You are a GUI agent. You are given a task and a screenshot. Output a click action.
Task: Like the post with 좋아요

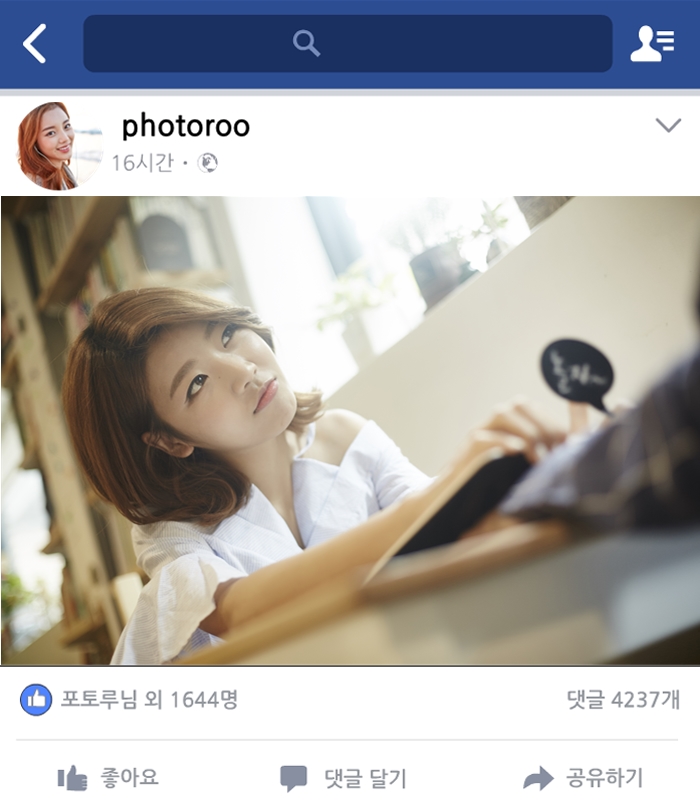[108, 777]
